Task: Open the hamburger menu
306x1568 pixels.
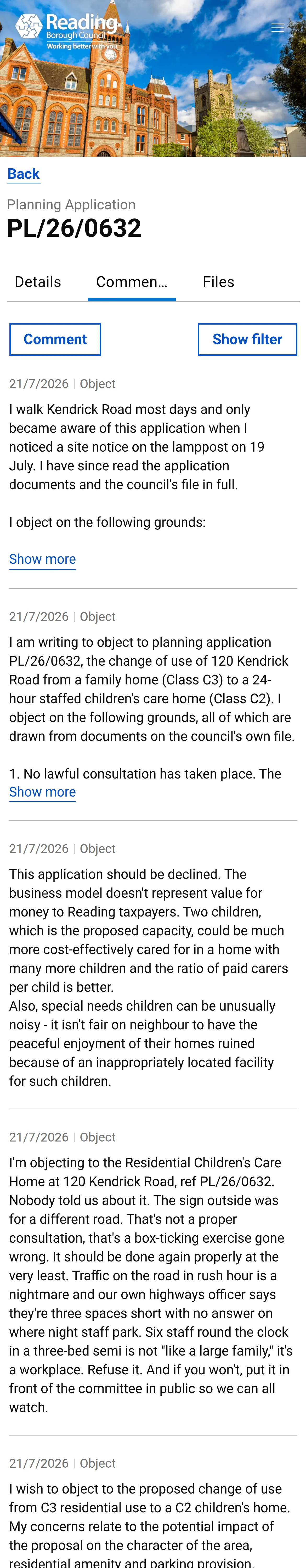Action: pos(277,28)
